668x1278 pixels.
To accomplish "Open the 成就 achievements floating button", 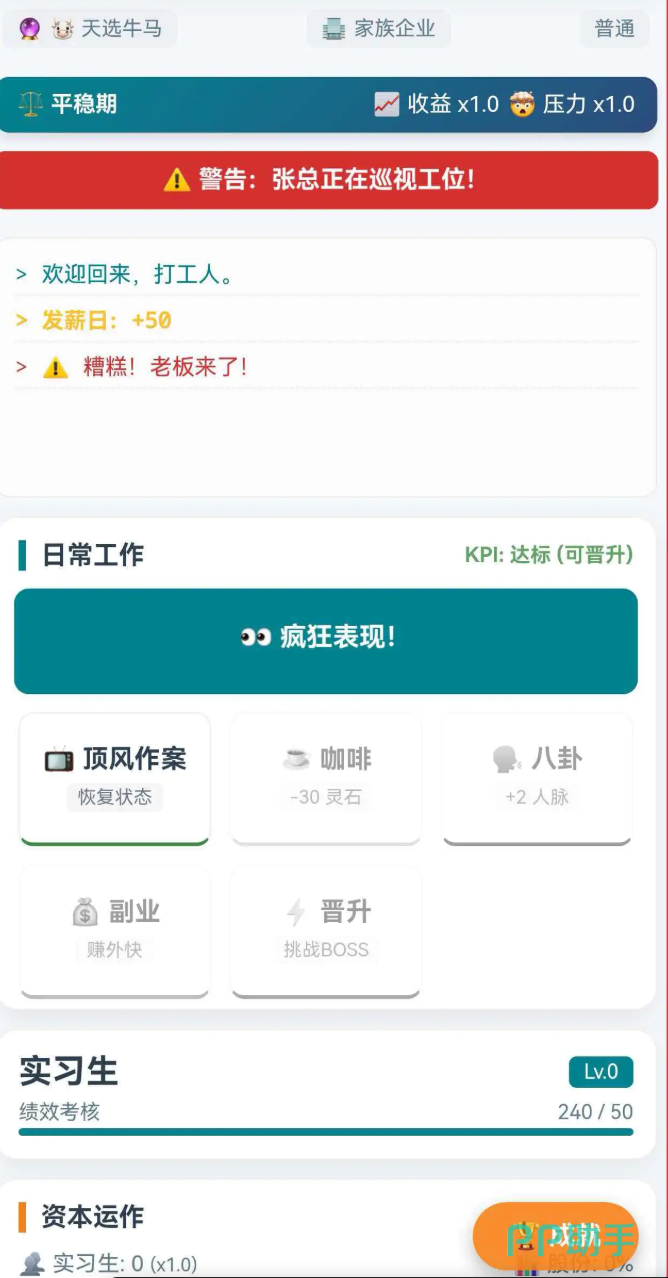I will (x=555, y=1236).
